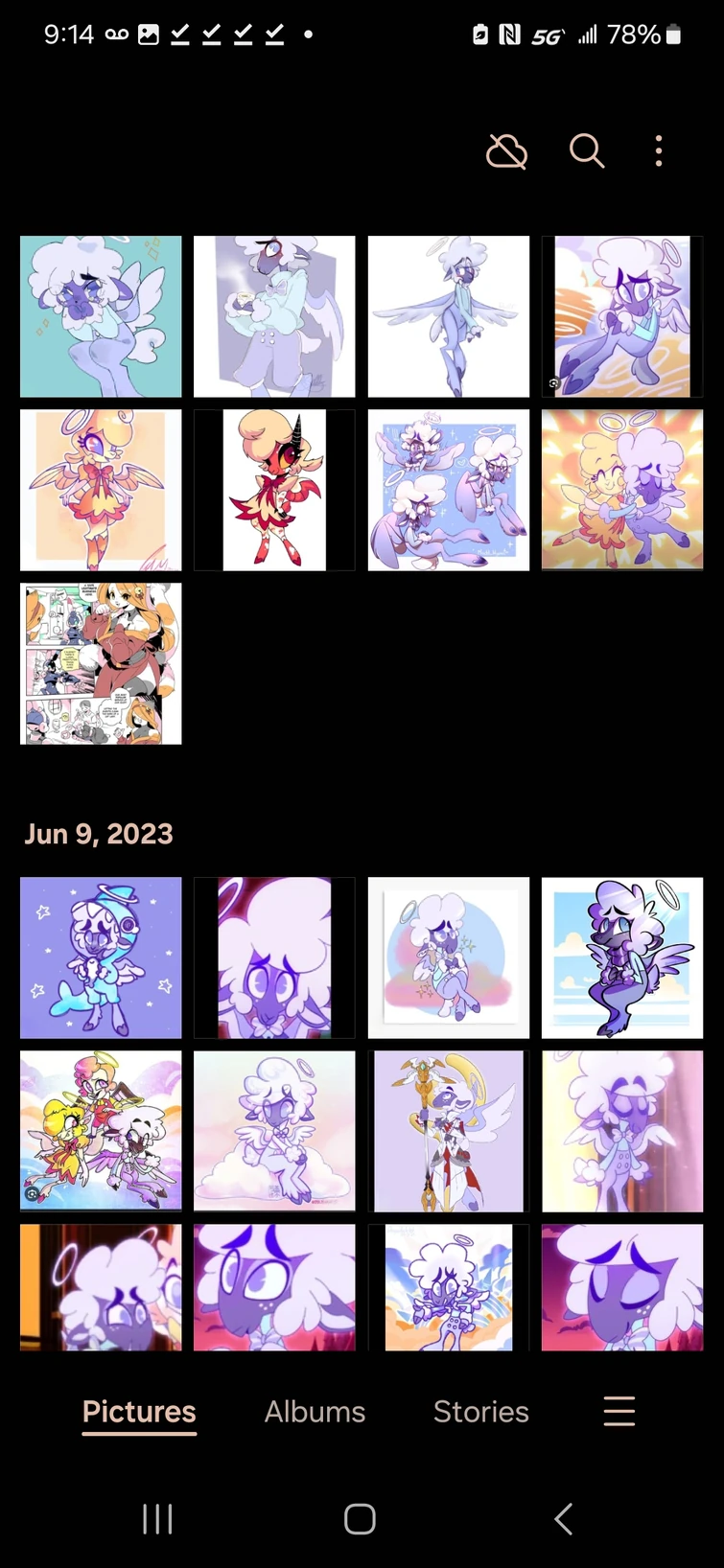Open the winged sheep on white background
The height and width of the screenshot is (1568, 724).
point(449,316)
